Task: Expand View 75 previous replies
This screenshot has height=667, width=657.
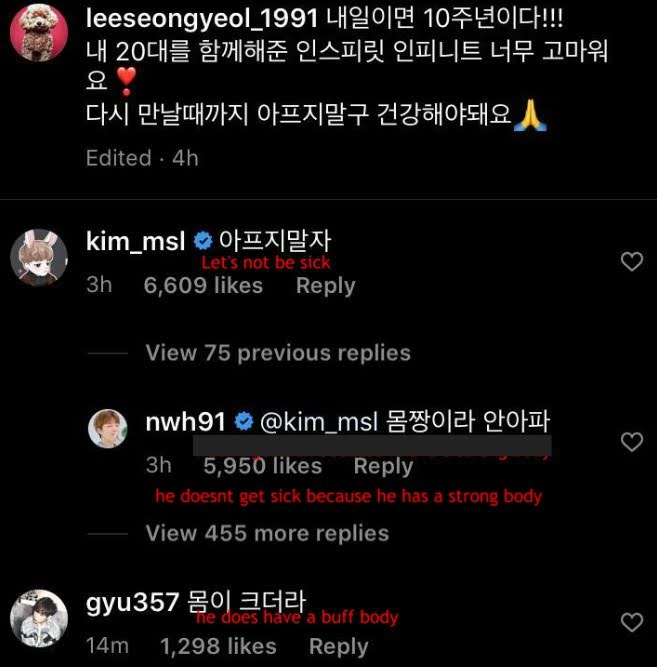Action: (277, 353)
